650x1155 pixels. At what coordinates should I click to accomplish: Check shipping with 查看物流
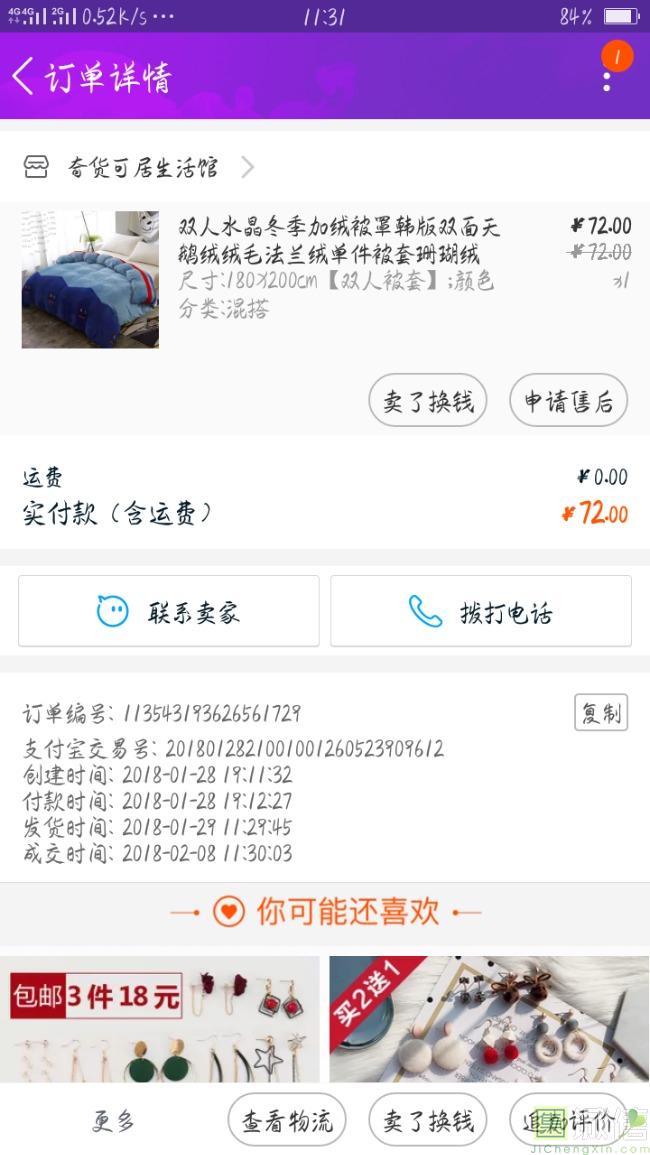287,1121
